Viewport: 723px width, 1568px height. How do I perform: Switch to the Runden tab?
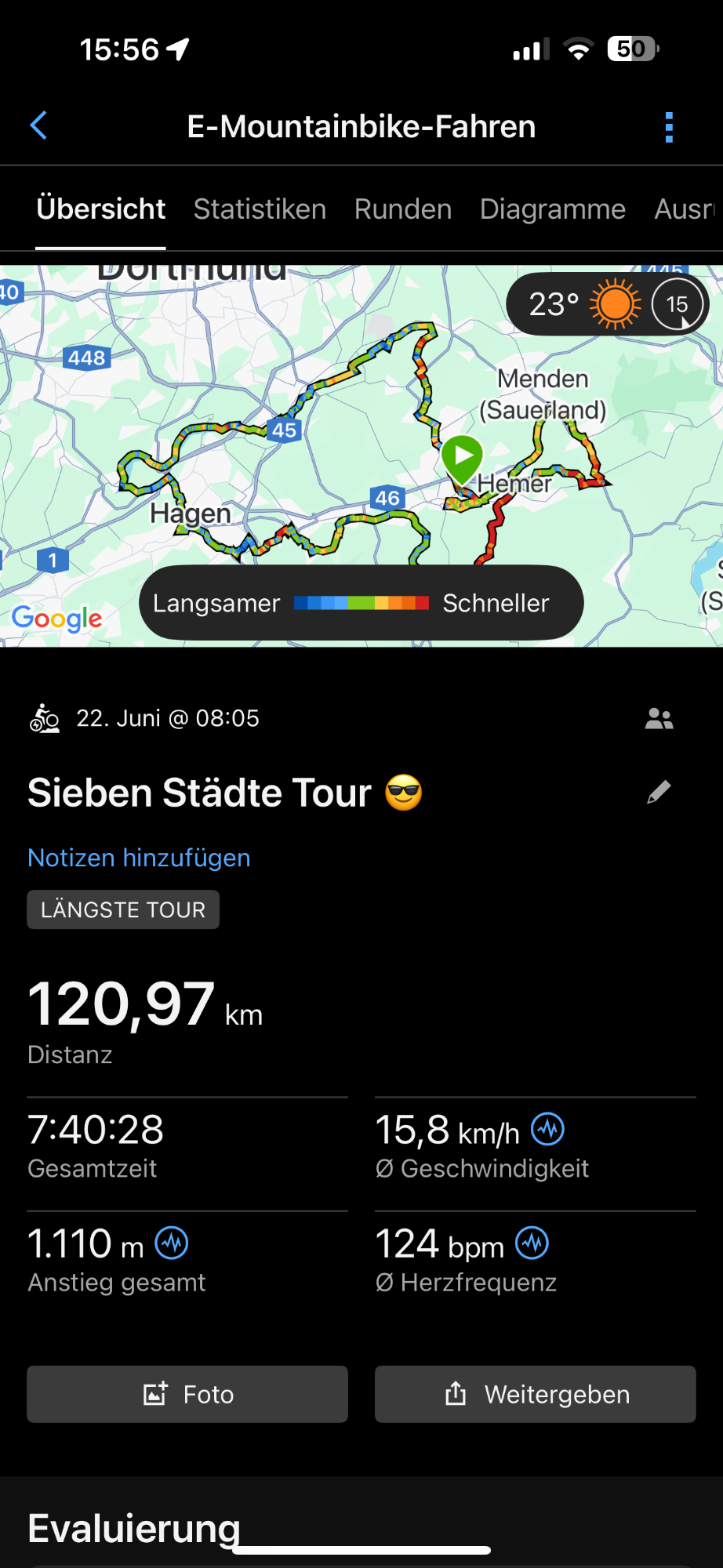tap(403, 209)
